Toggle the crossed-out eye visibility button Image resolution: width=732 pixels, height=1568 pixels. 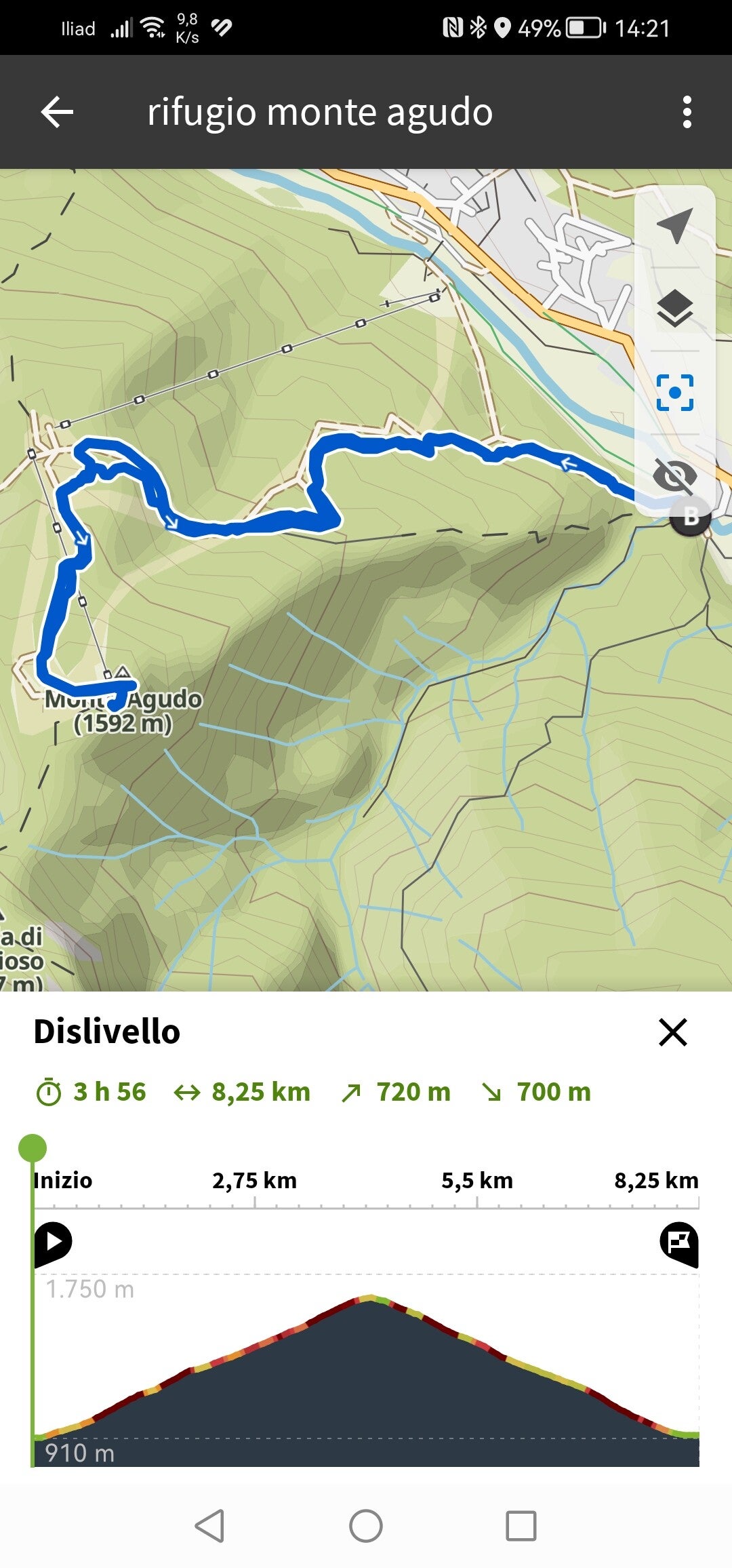674,474
